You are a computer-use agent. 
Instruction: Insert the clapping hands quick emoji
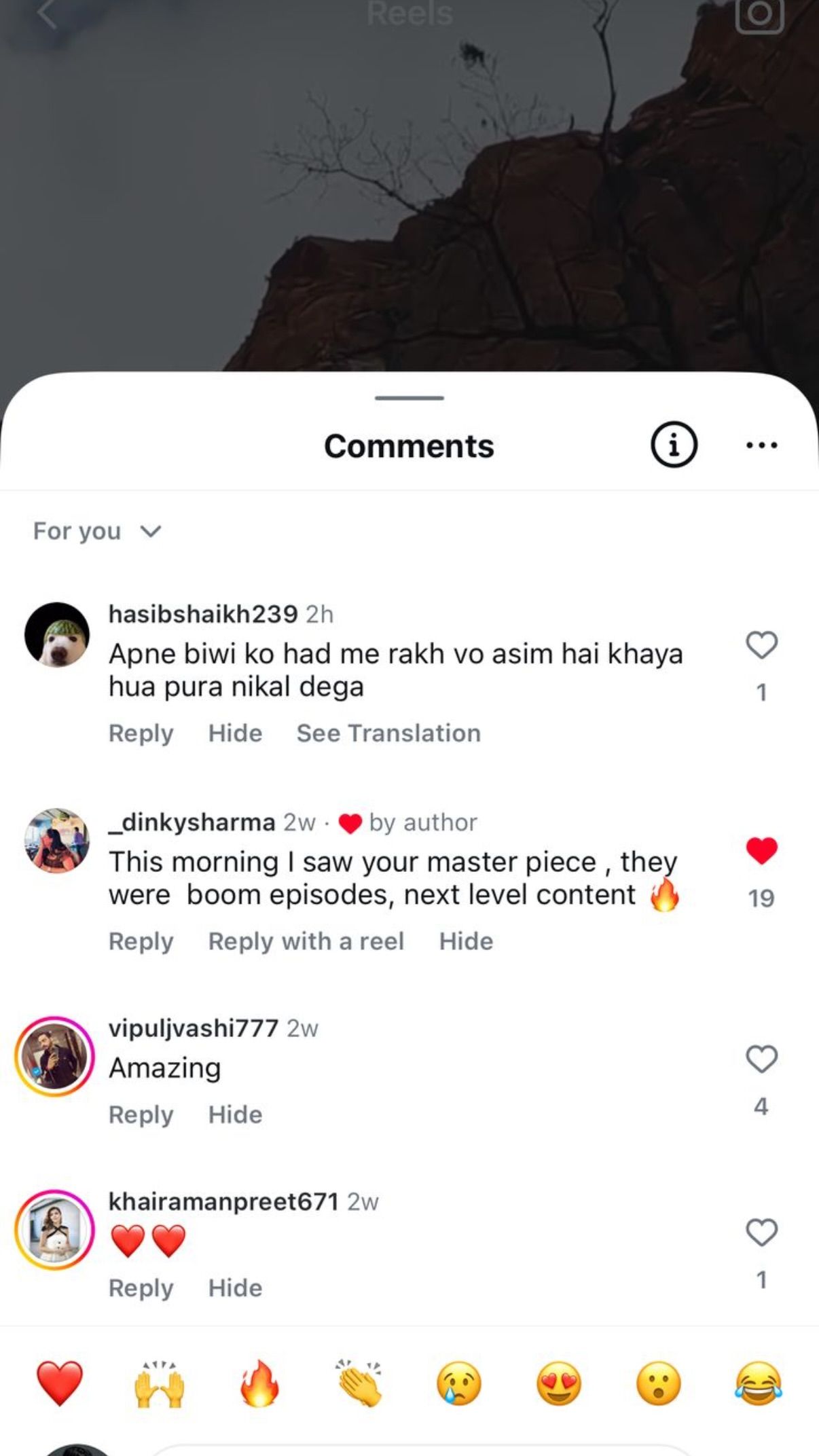tap(359, 1383)
